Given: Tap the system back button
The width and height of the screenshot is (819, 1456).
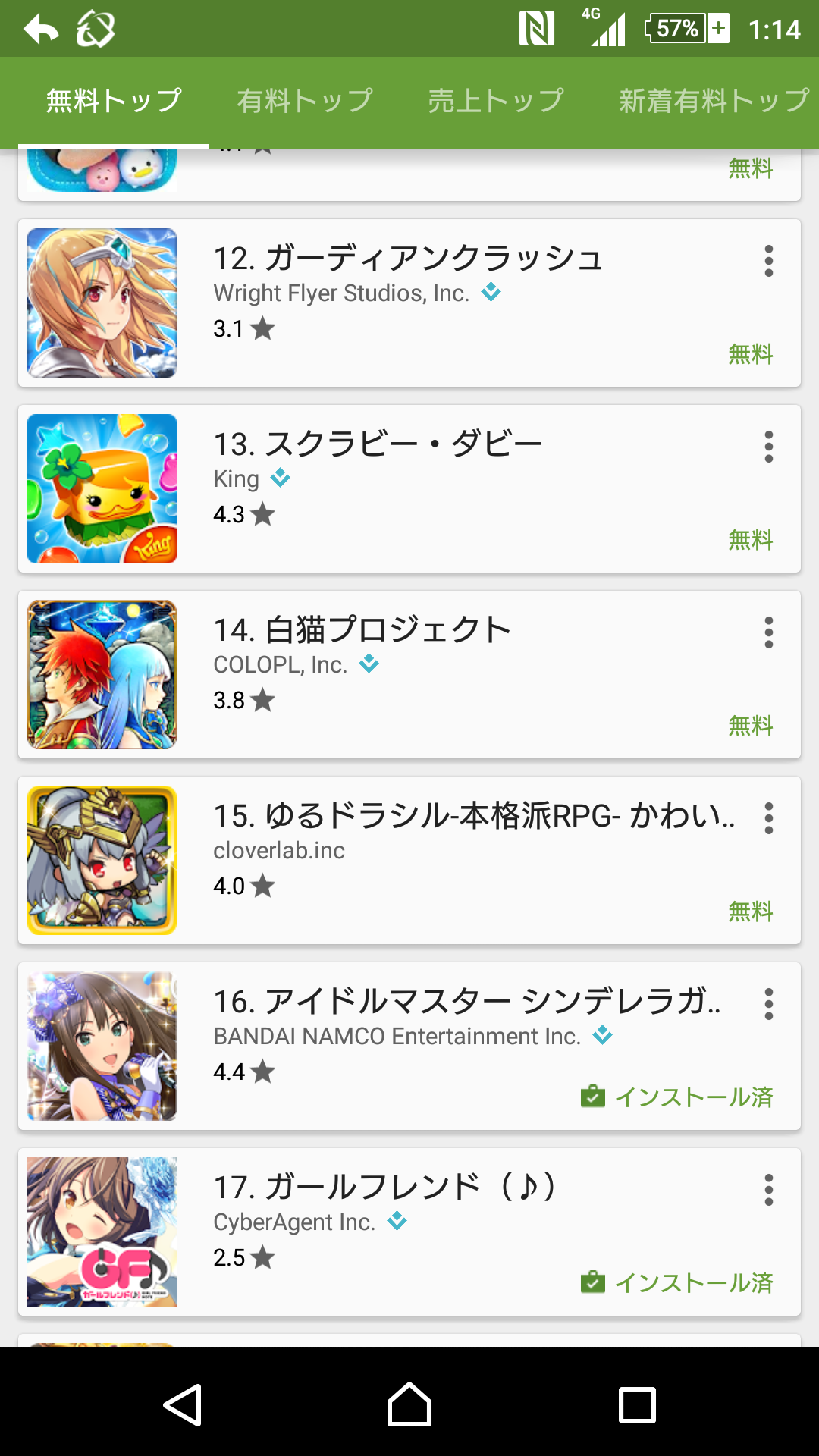Looking at the screenshot, I should pos(183,1404).
